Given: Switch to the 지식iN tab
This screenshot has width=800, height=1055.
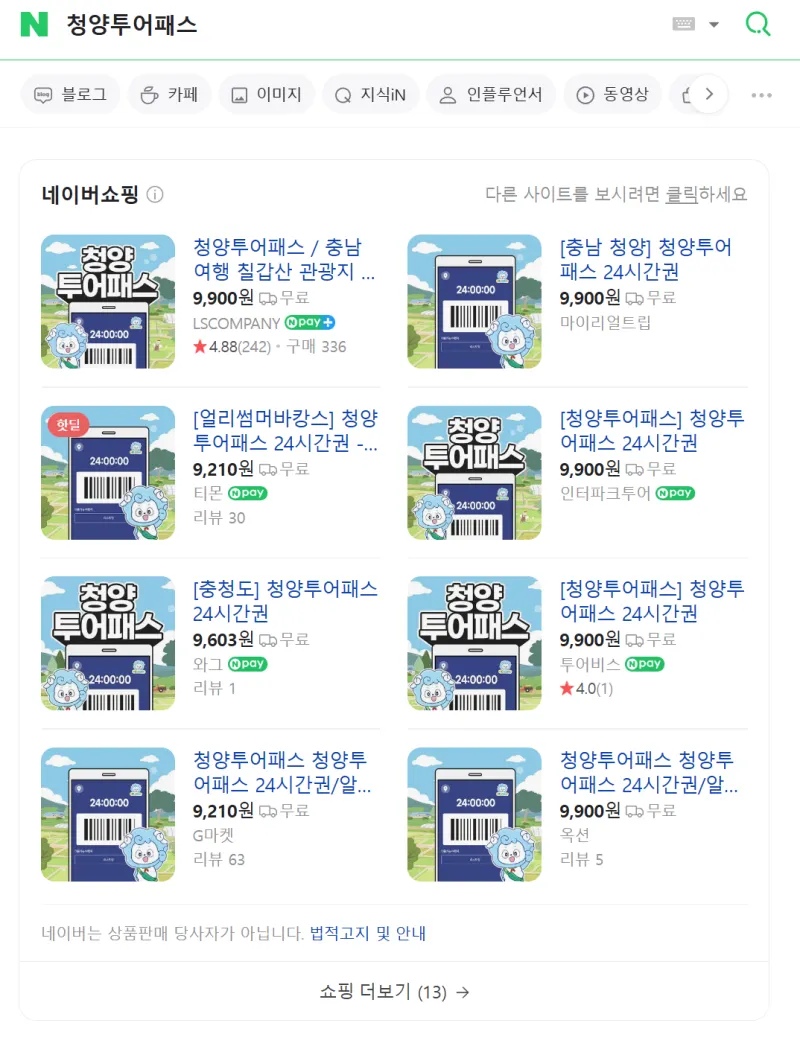Looking at the screenshot, I should (x=371, y=95).
